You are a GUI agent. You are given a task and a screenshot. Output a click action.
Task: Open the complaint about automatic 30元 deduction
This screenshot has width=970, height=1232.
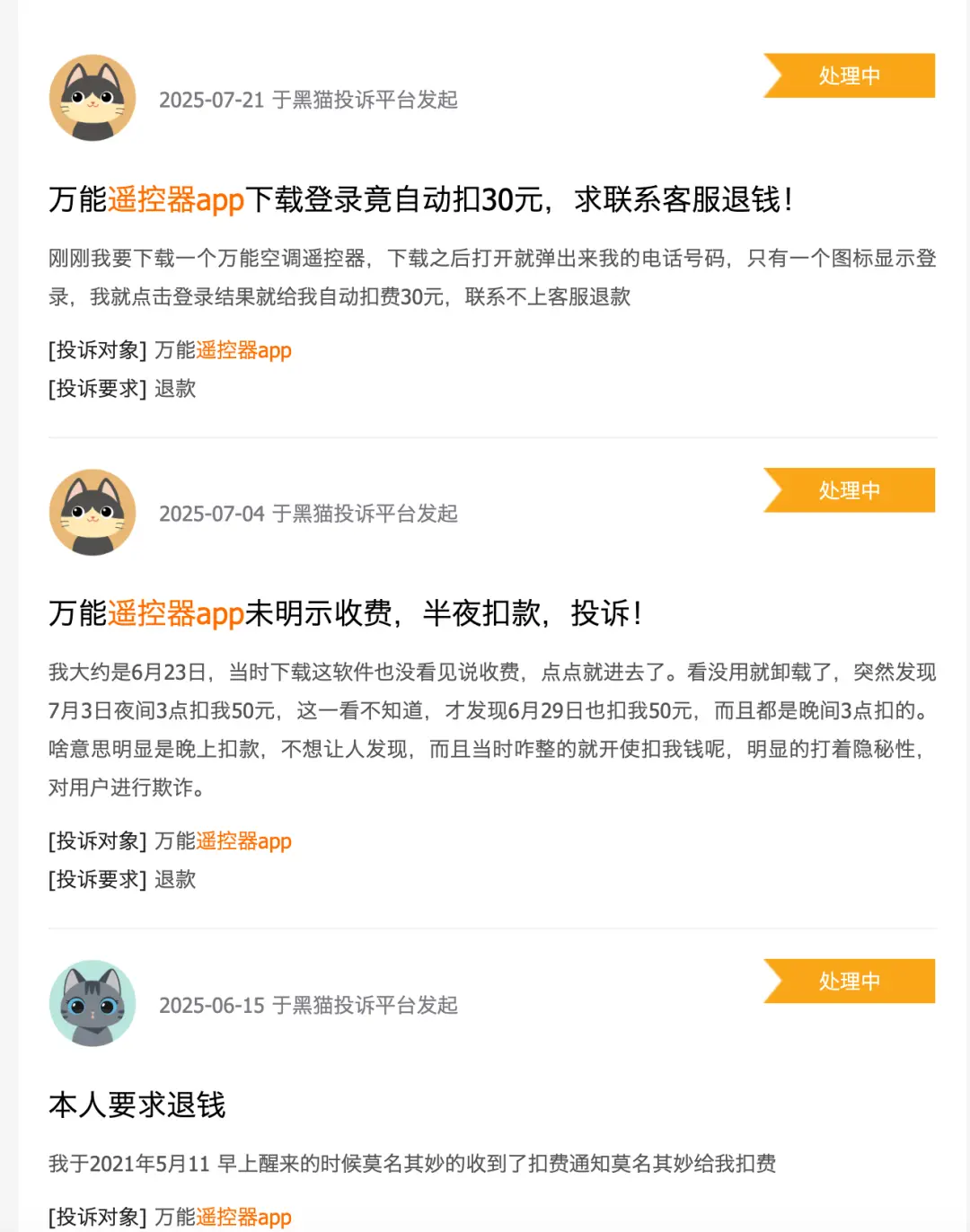pos(420,199)
